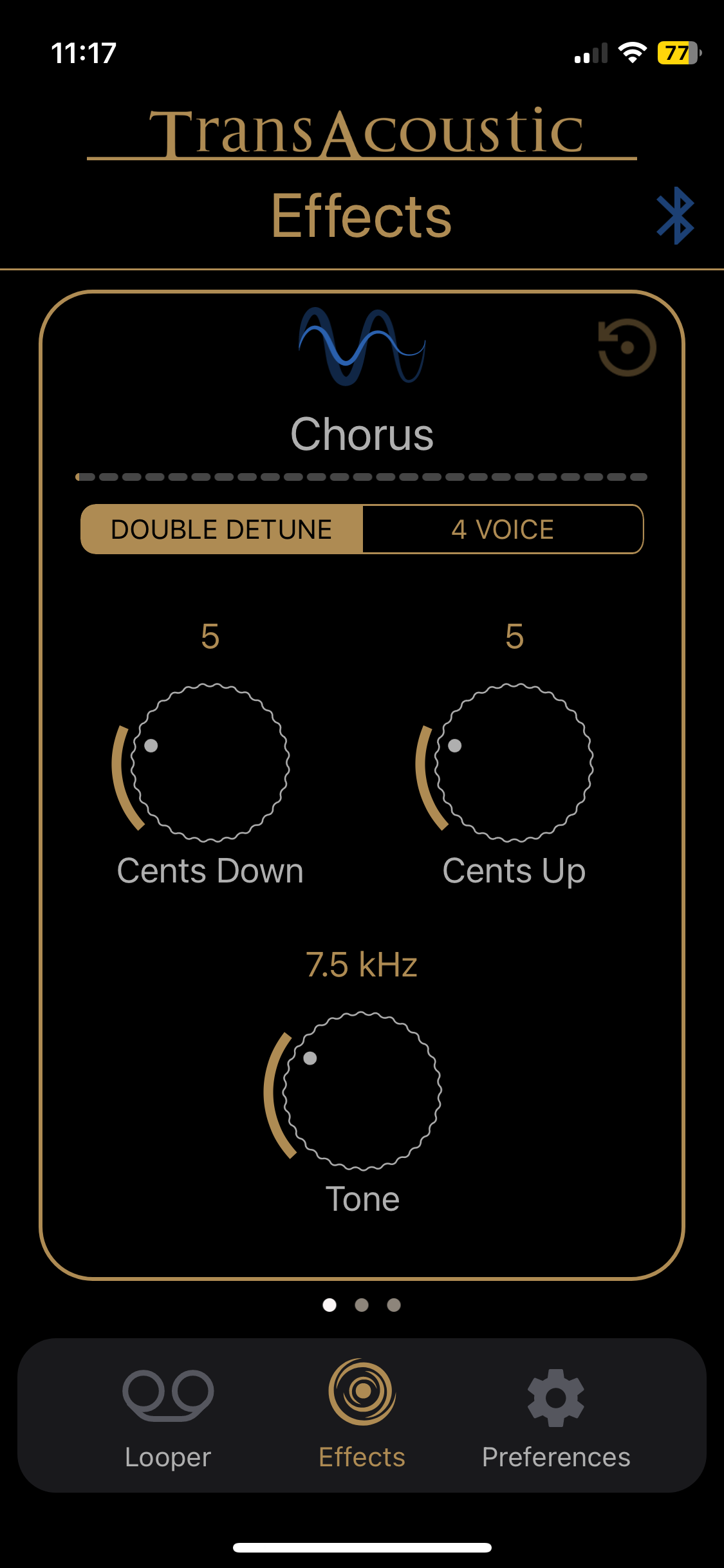The height and width of the screenshot is (1568, 724).
Task: Select the DOUBLE DETUNE mode
Action: click(x=222, y=529)
